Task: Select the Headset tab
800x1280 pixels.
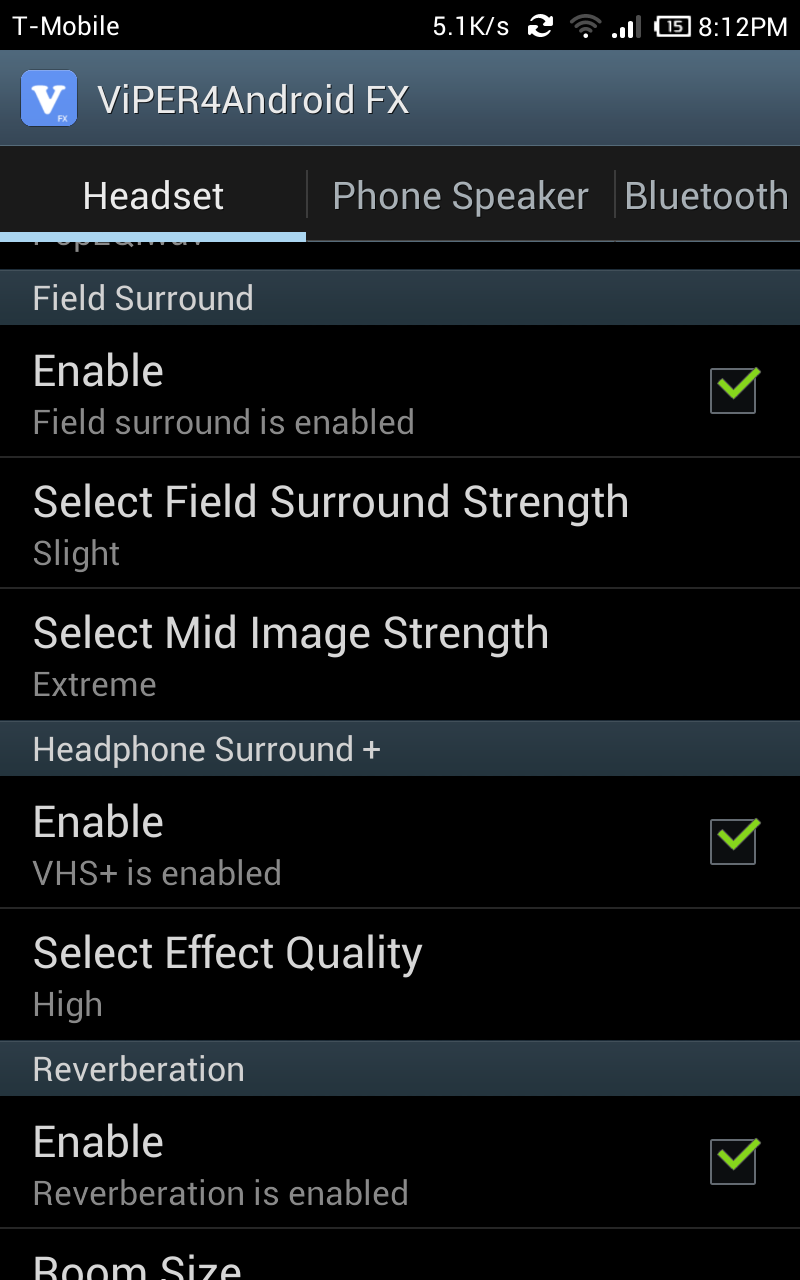Action: (153, 196)
